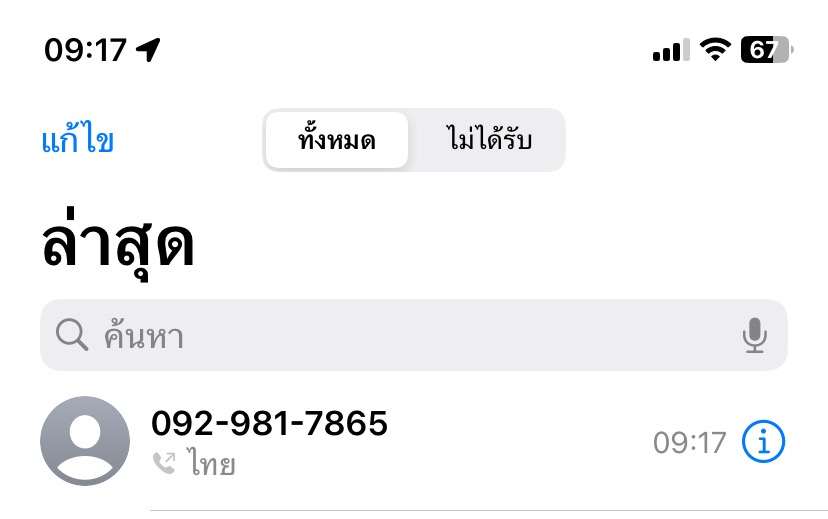Screen dimensions: 828x519
Task: Switch to the ไม่ได้รับ (Missed) tab
Action: click(x=488, y=141)
